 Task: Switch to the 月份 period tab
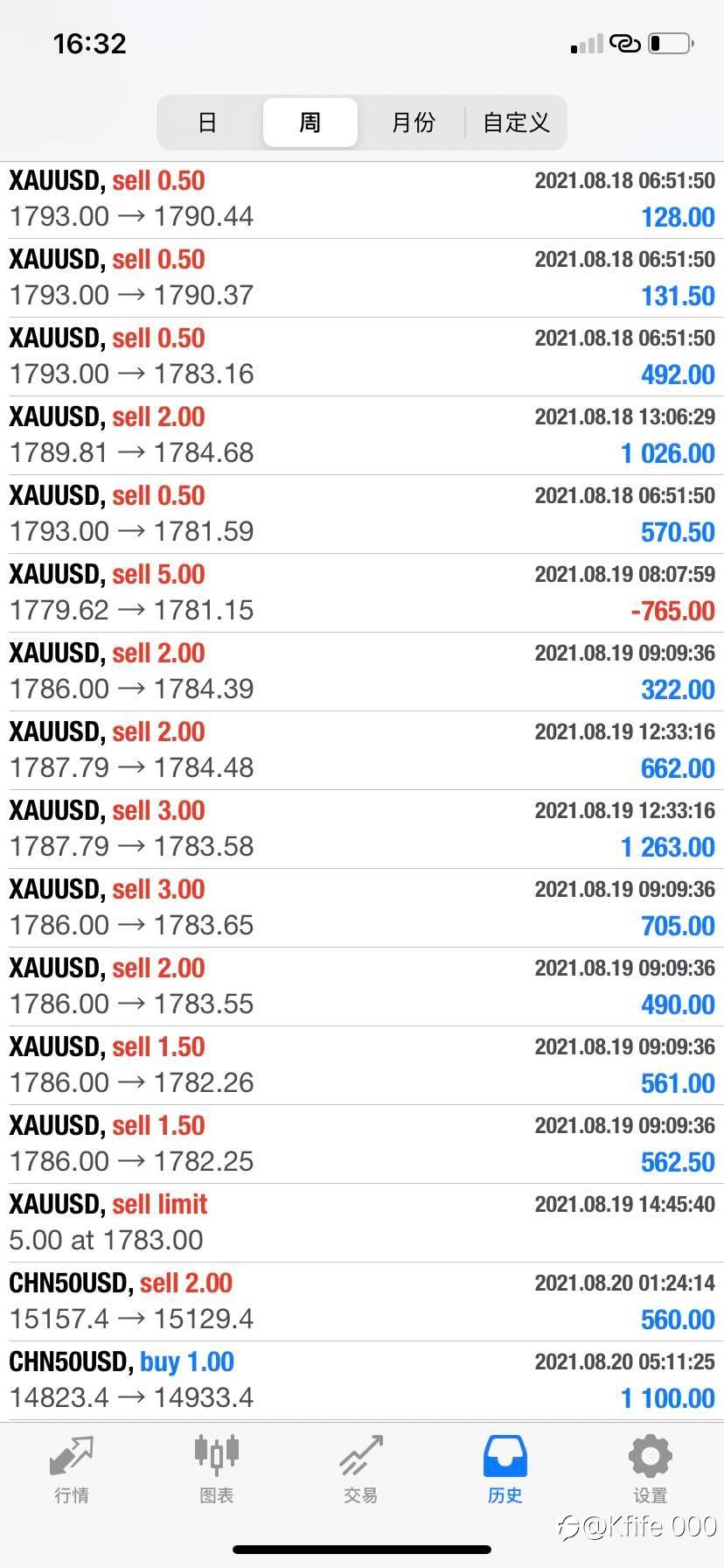coord(413,122)
